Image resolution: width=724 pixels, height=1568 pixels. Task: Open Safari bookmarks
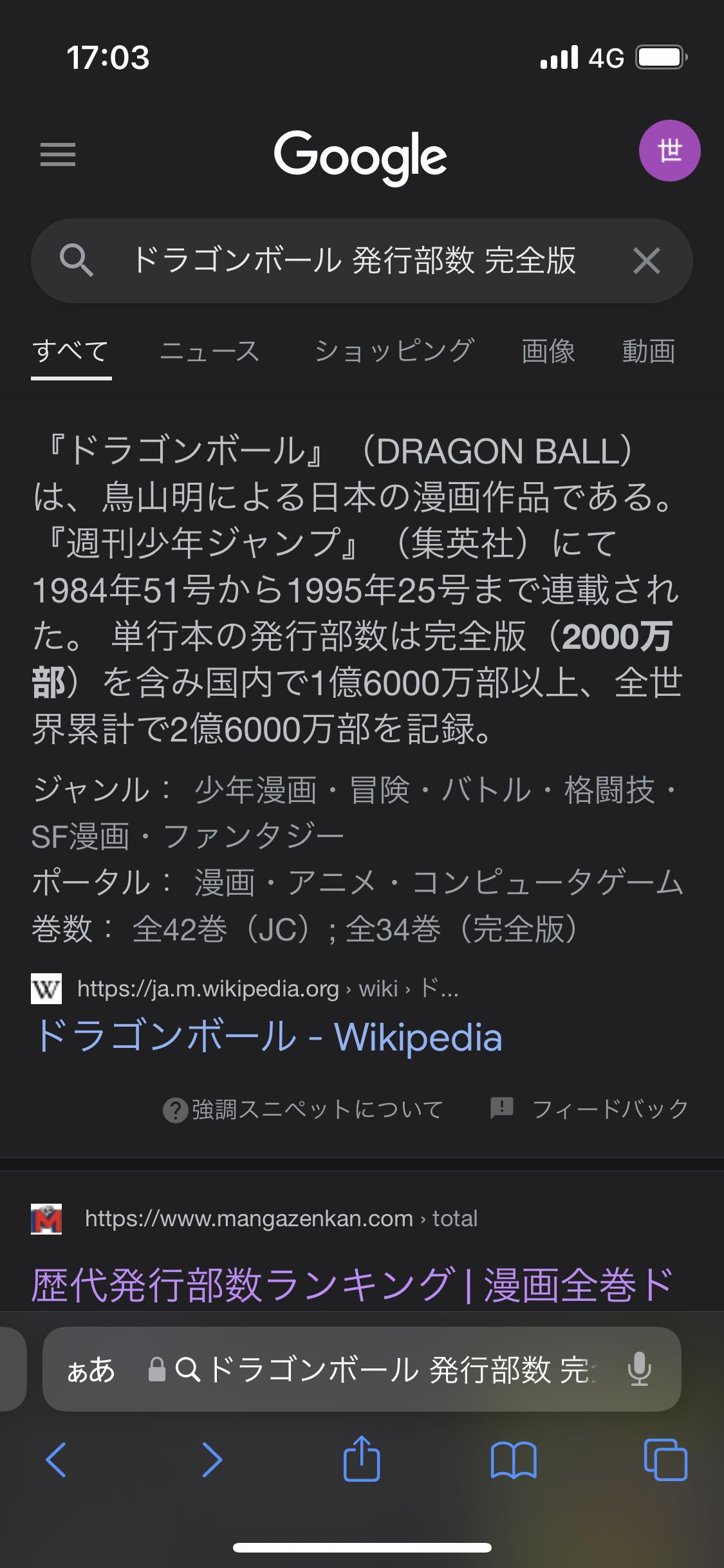[513, 1460]
